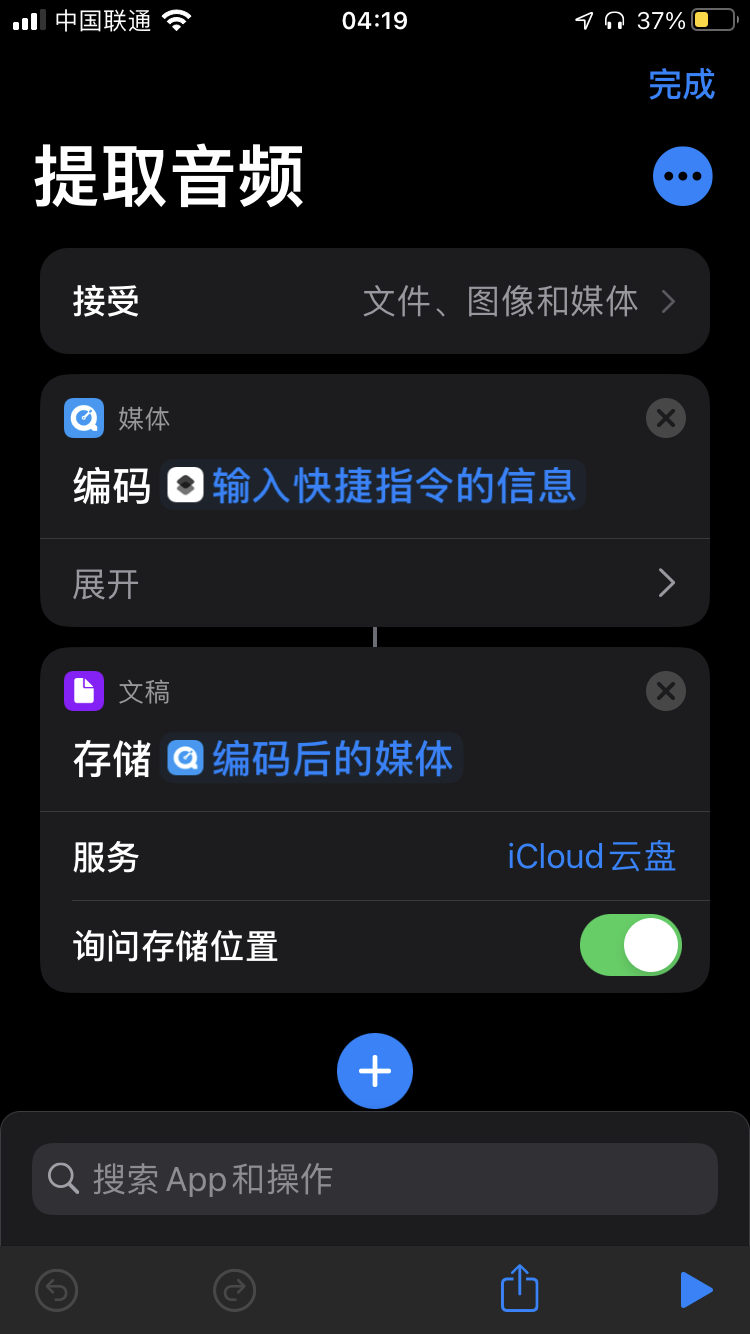The image size is (750, 1334).
Task: Run the shortcut with play button
Action: [x=695, y=1290]
